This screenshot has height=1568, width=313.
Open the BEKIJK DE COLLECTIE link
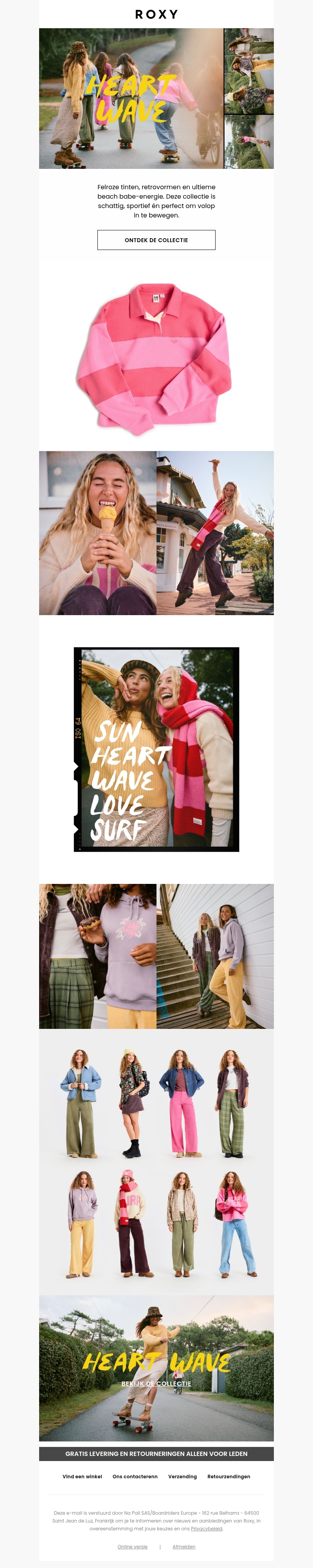156,1383
